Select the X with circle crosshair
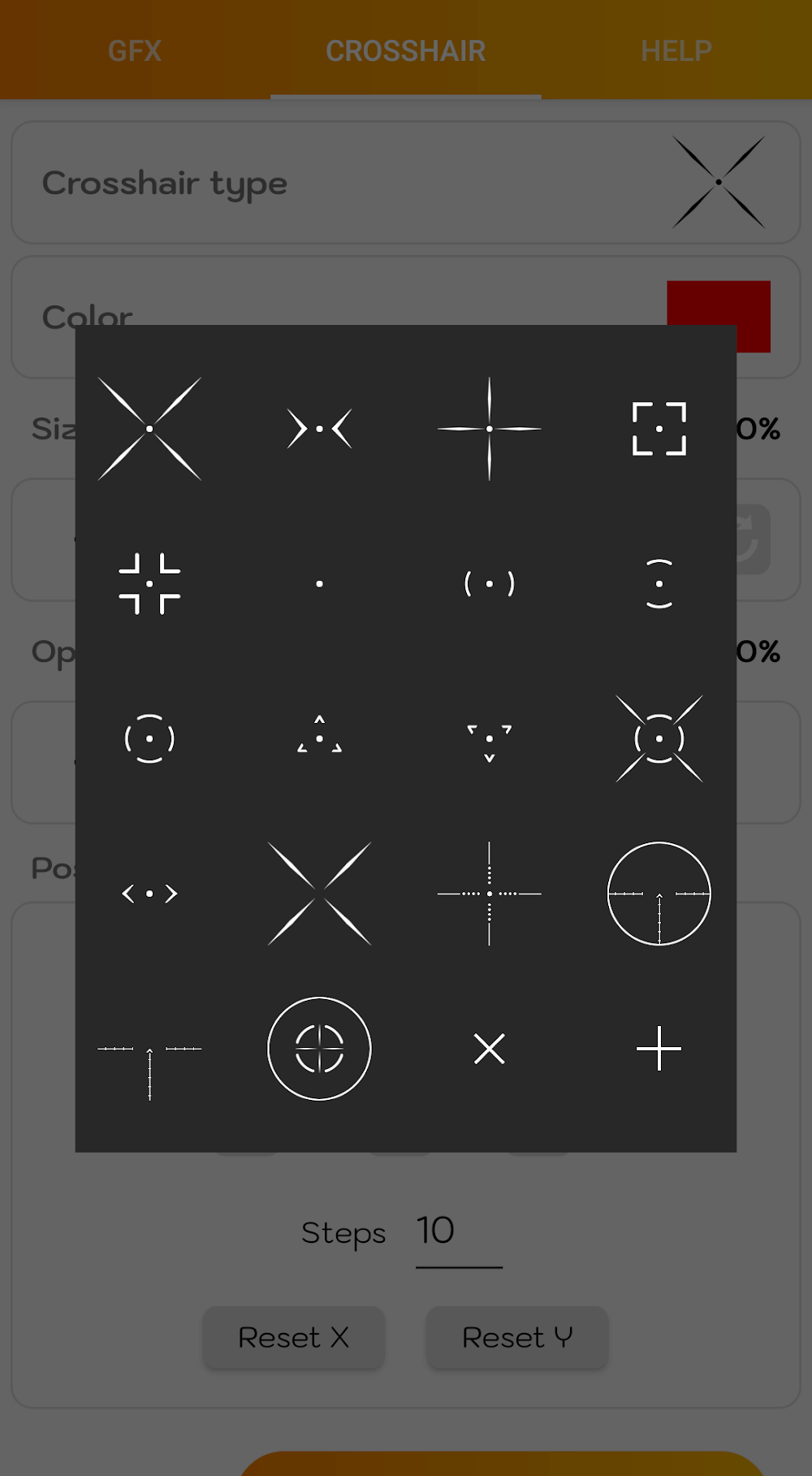812x1476 pixels. 659,739
